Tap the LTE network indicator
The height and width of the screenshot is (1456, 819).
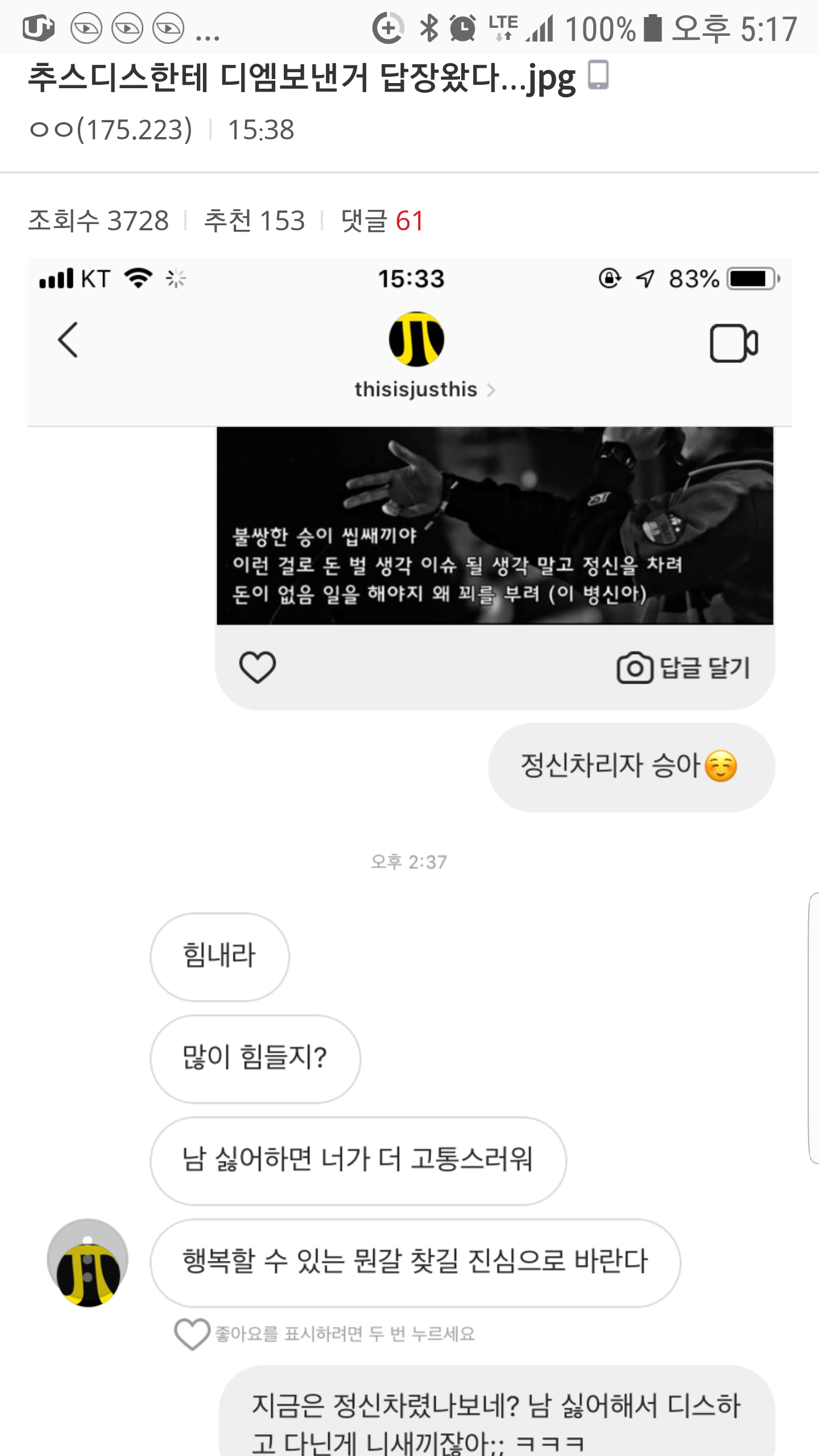coord(503,27)
